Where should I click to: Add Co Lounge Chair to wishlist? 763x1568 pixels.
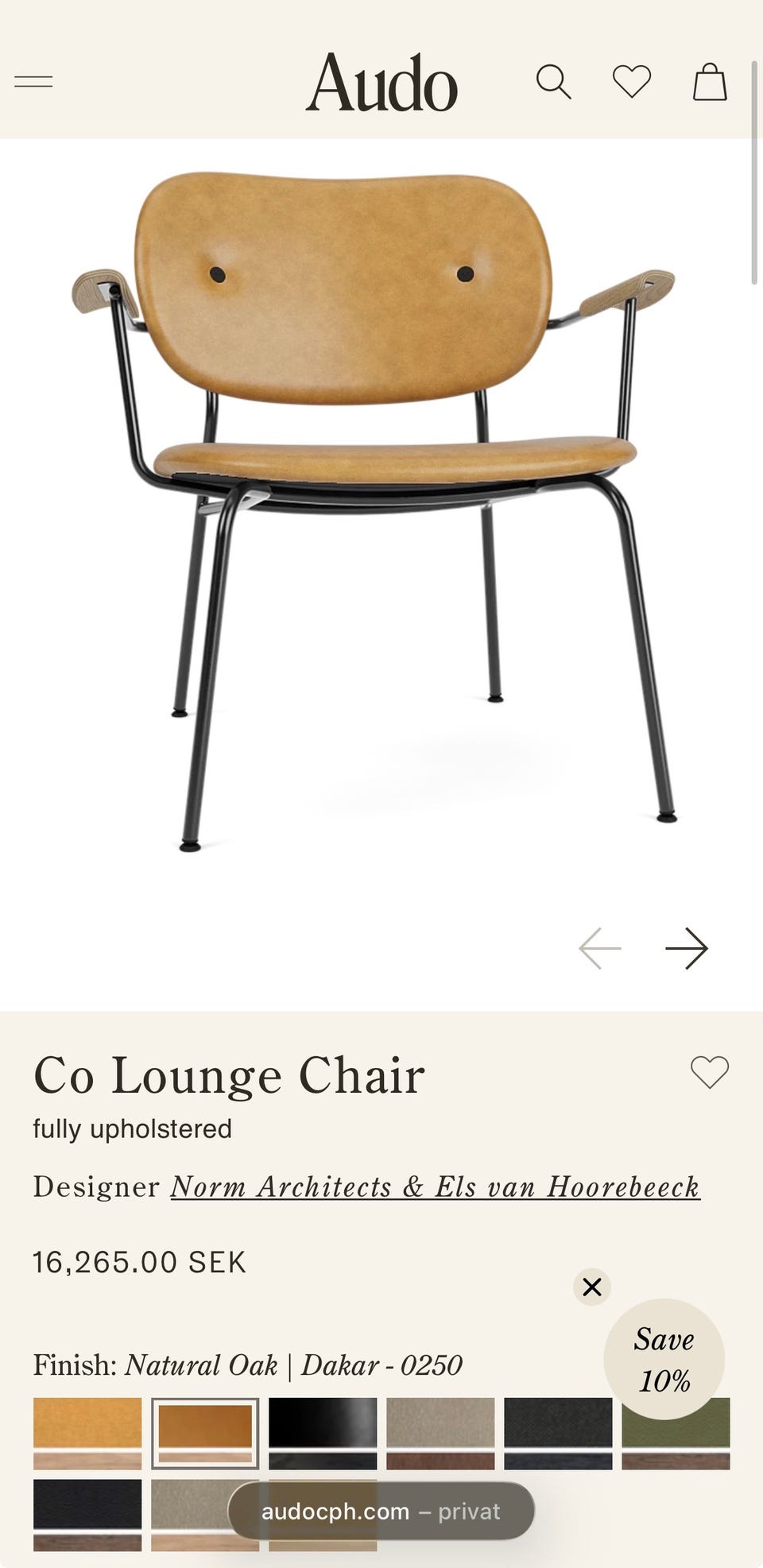click(709, 1072)
